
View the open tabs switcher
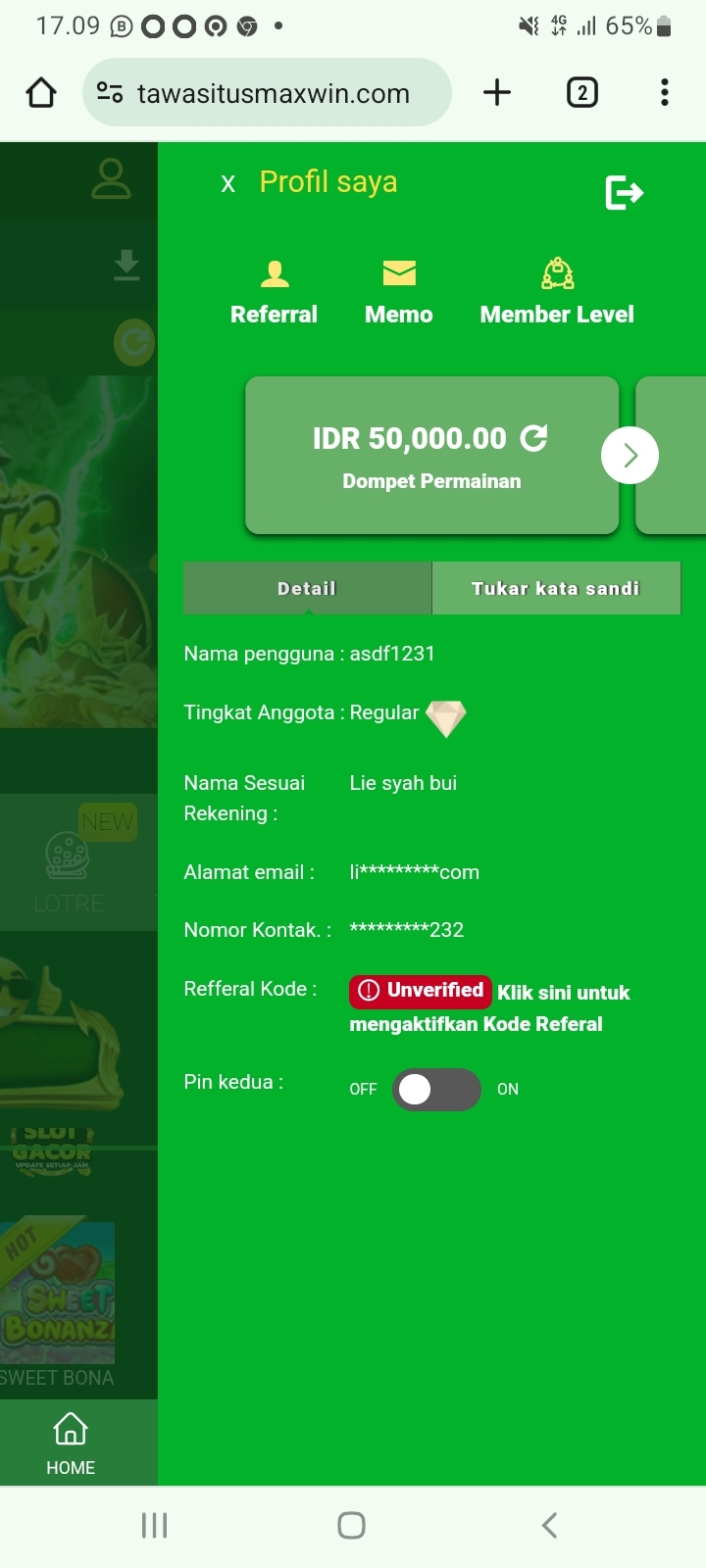[x=581, y=93]
